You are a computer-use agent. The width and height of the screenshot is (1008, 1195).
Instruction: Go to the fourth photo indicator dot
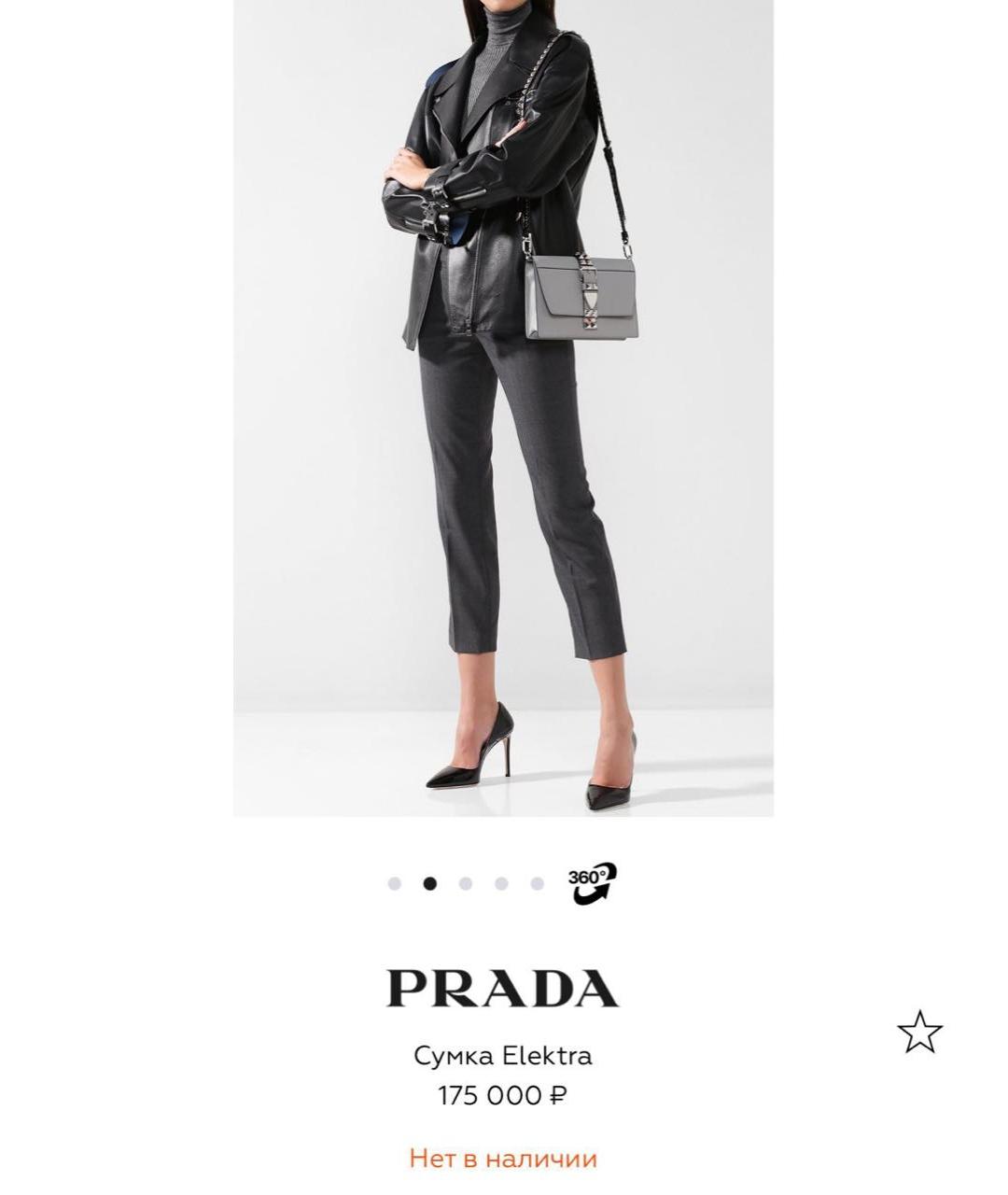click(x=501, y=883)
